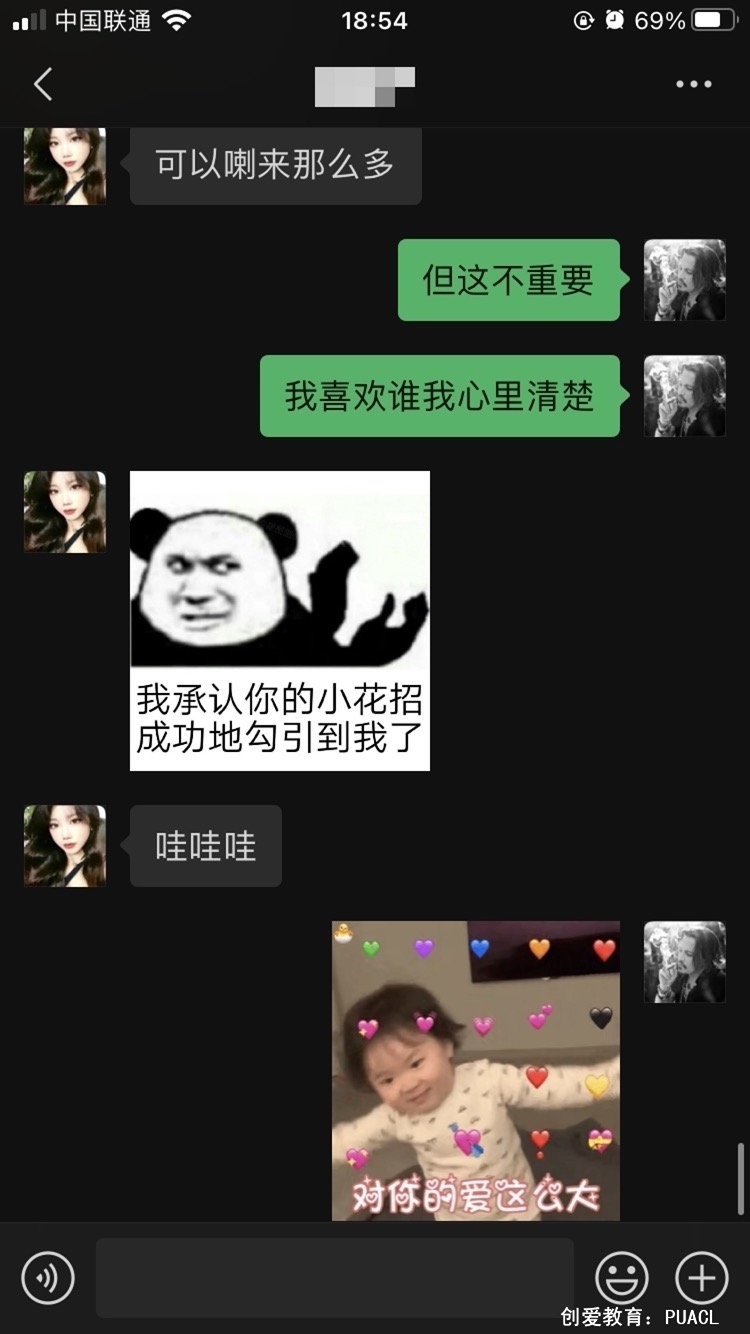Go back to the chat list
Viewport: 750px width, 1334px height.
43,85
